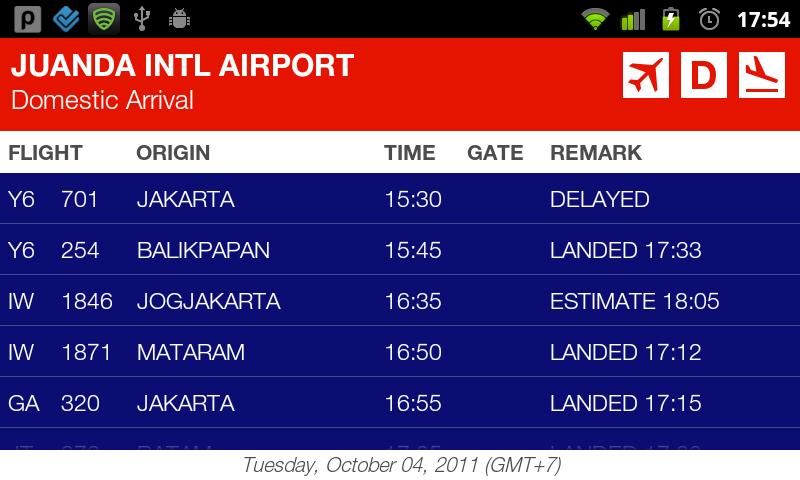Tap the D domestic flights toggle

coord(704,75)
